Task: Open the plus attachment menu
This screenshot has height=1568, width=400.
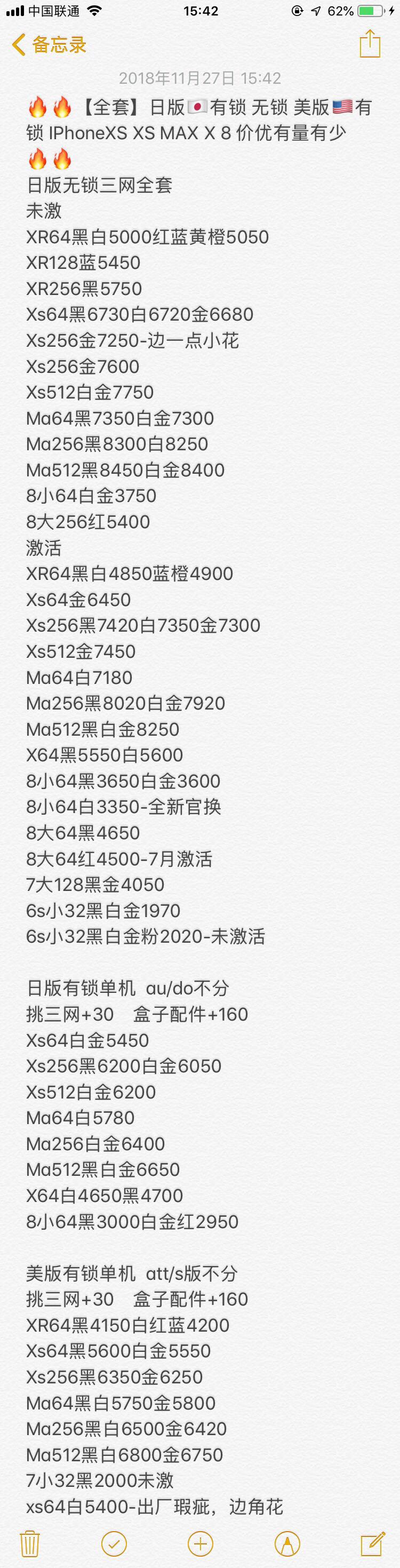Action: point(201,1543)
